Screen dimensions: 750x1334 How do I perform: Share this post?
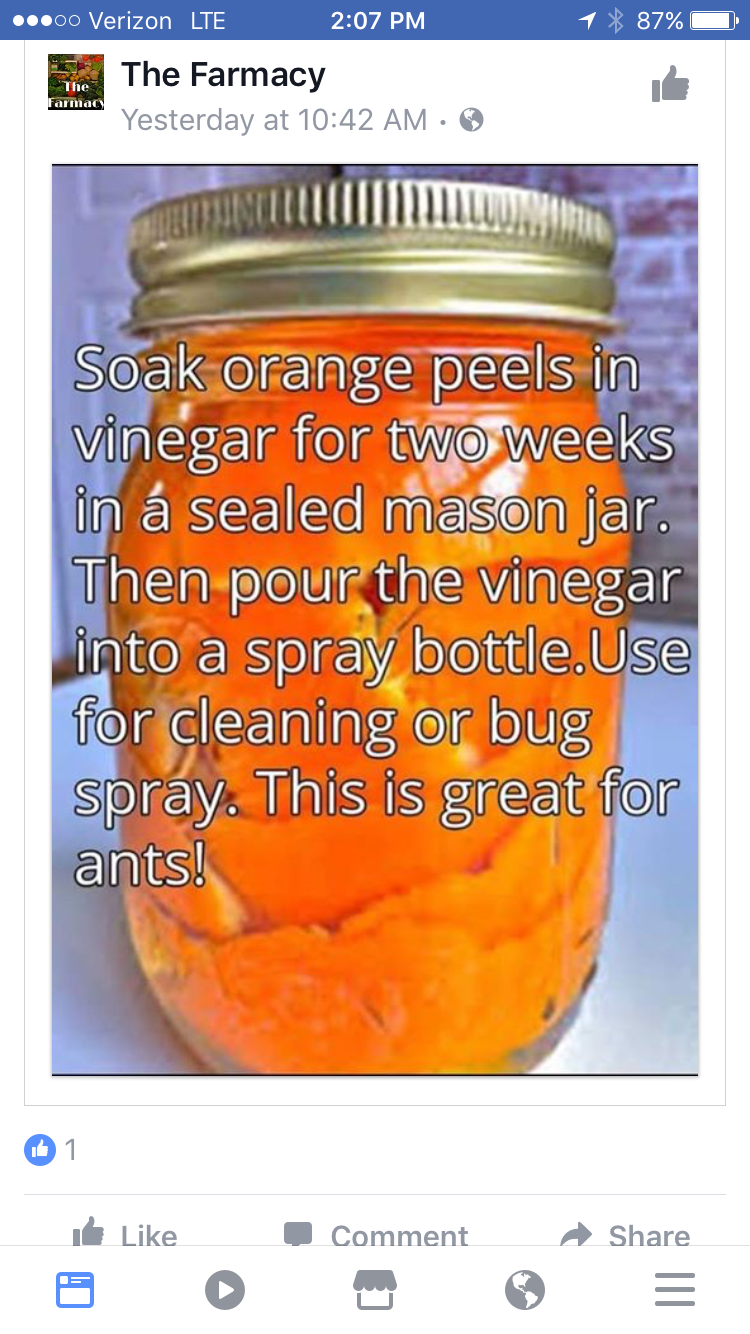click(x=625, y=1234)
